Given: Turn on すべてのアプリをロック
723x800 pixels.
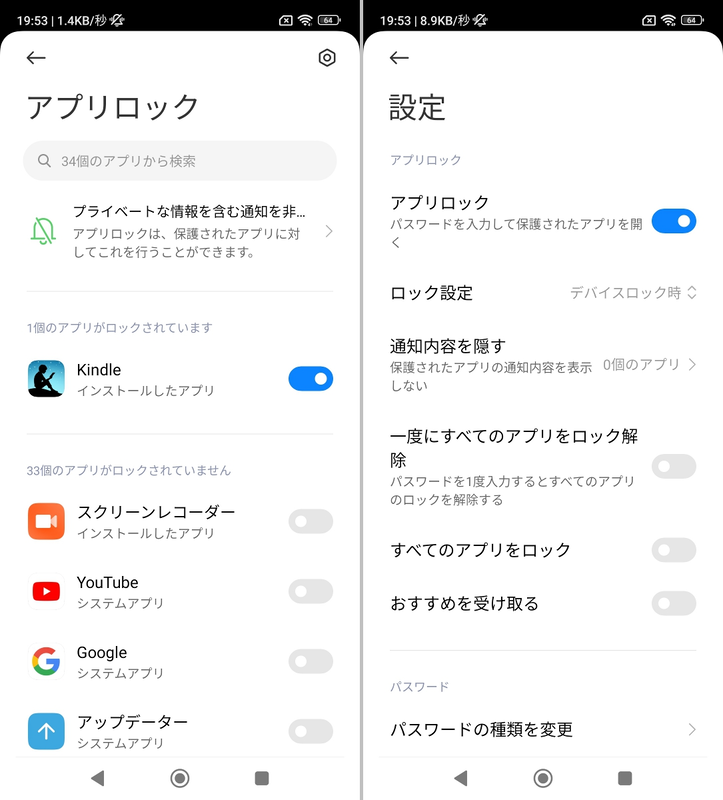Looking at the screenshot, I should click(x=673, y=550).
